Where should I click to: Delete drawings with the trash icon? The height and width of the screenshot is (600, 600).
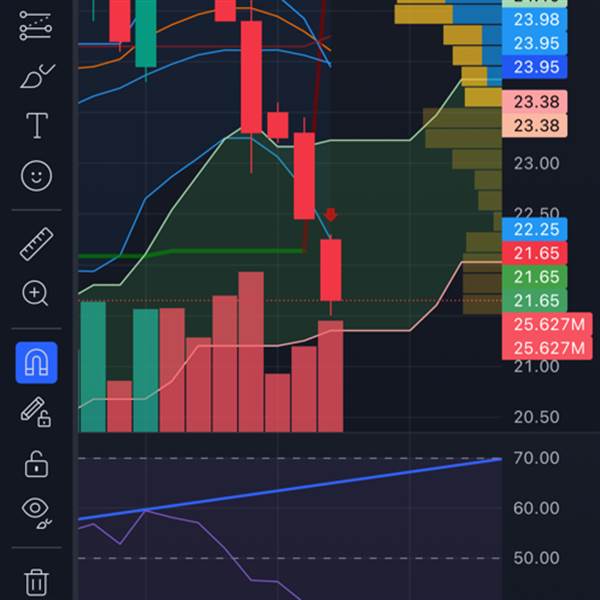(x=36, y=580)
